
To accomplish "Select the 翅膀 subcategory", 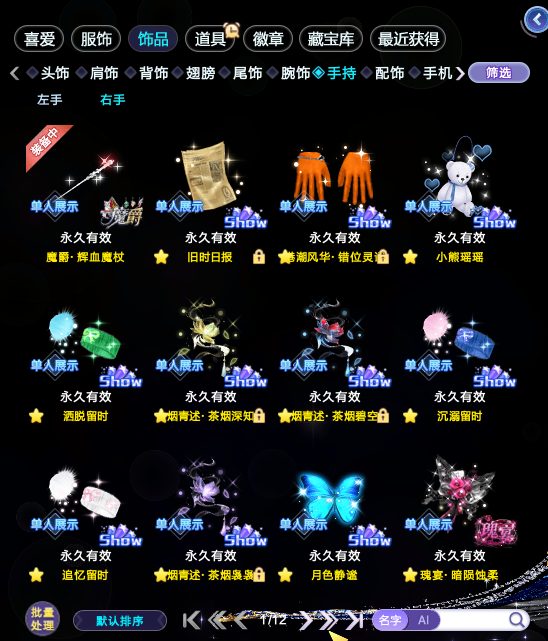I will click(200, 73).
